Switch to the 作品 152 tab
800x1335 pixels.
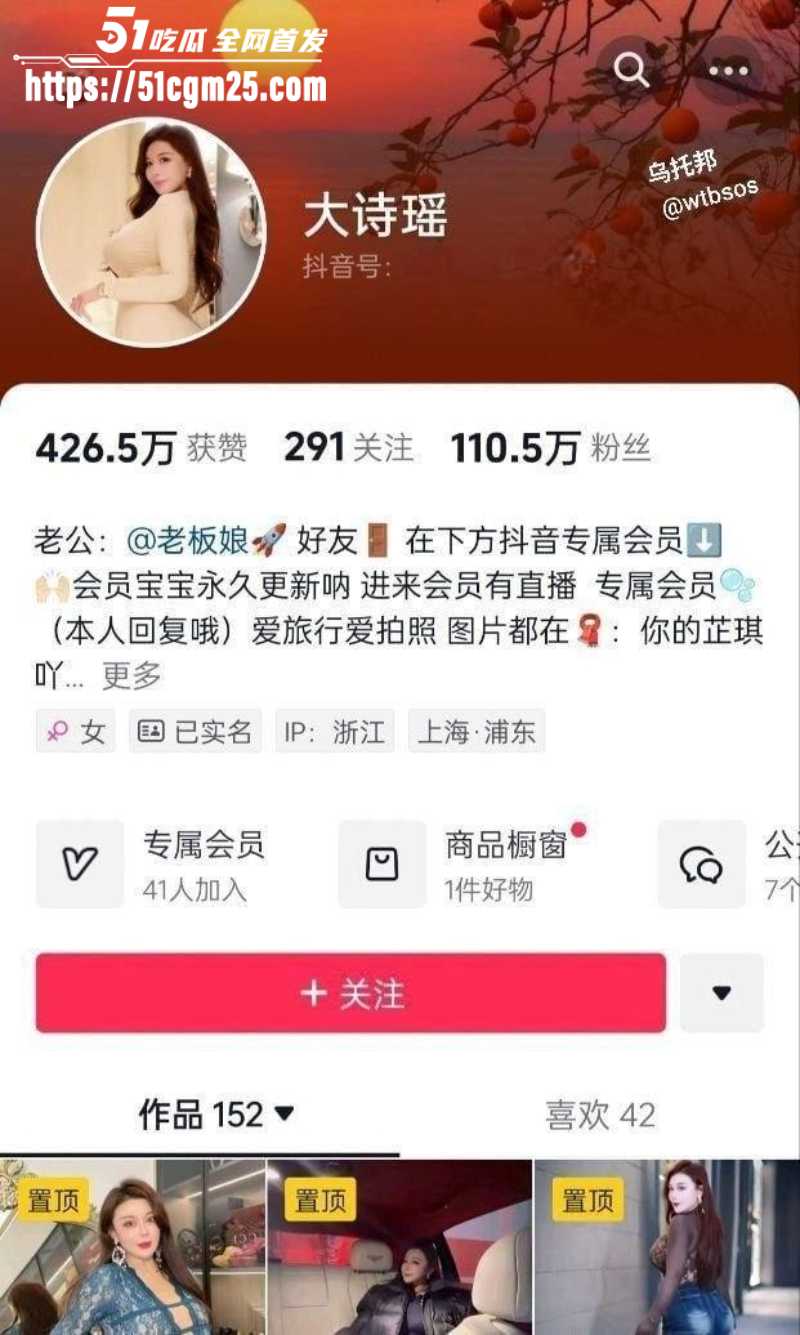[x=215, y=1114]
